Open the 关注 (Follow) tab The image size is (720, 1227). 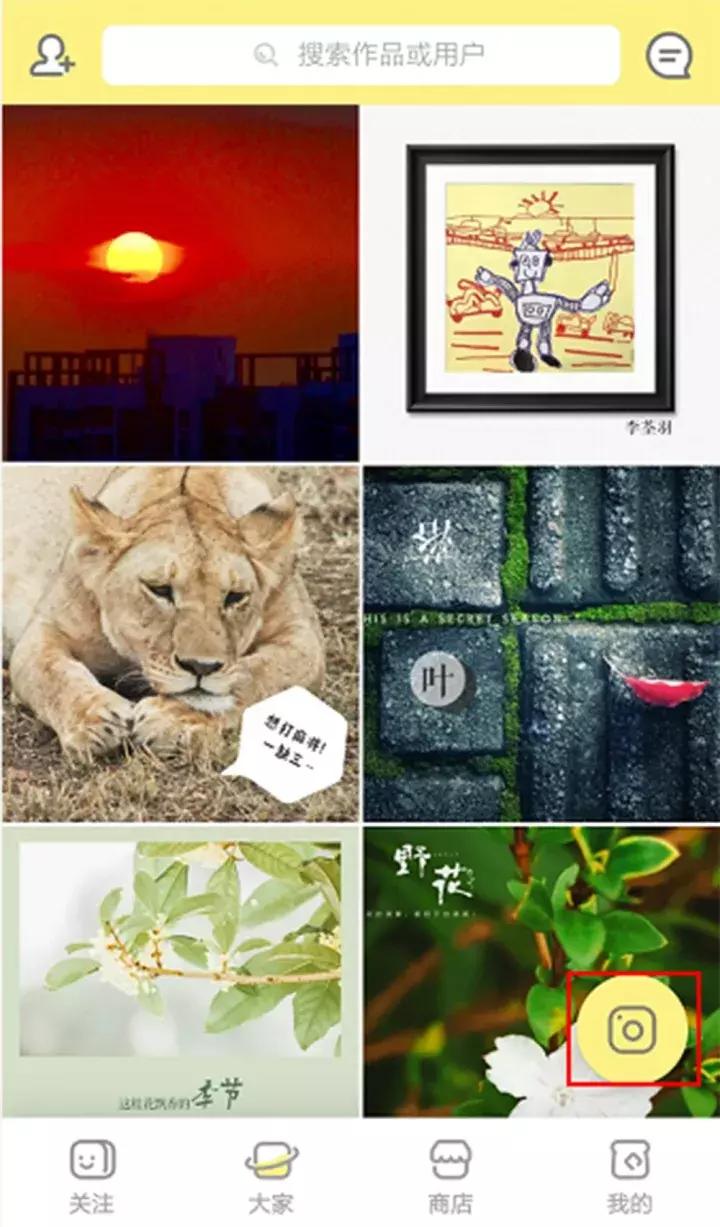92,1195
